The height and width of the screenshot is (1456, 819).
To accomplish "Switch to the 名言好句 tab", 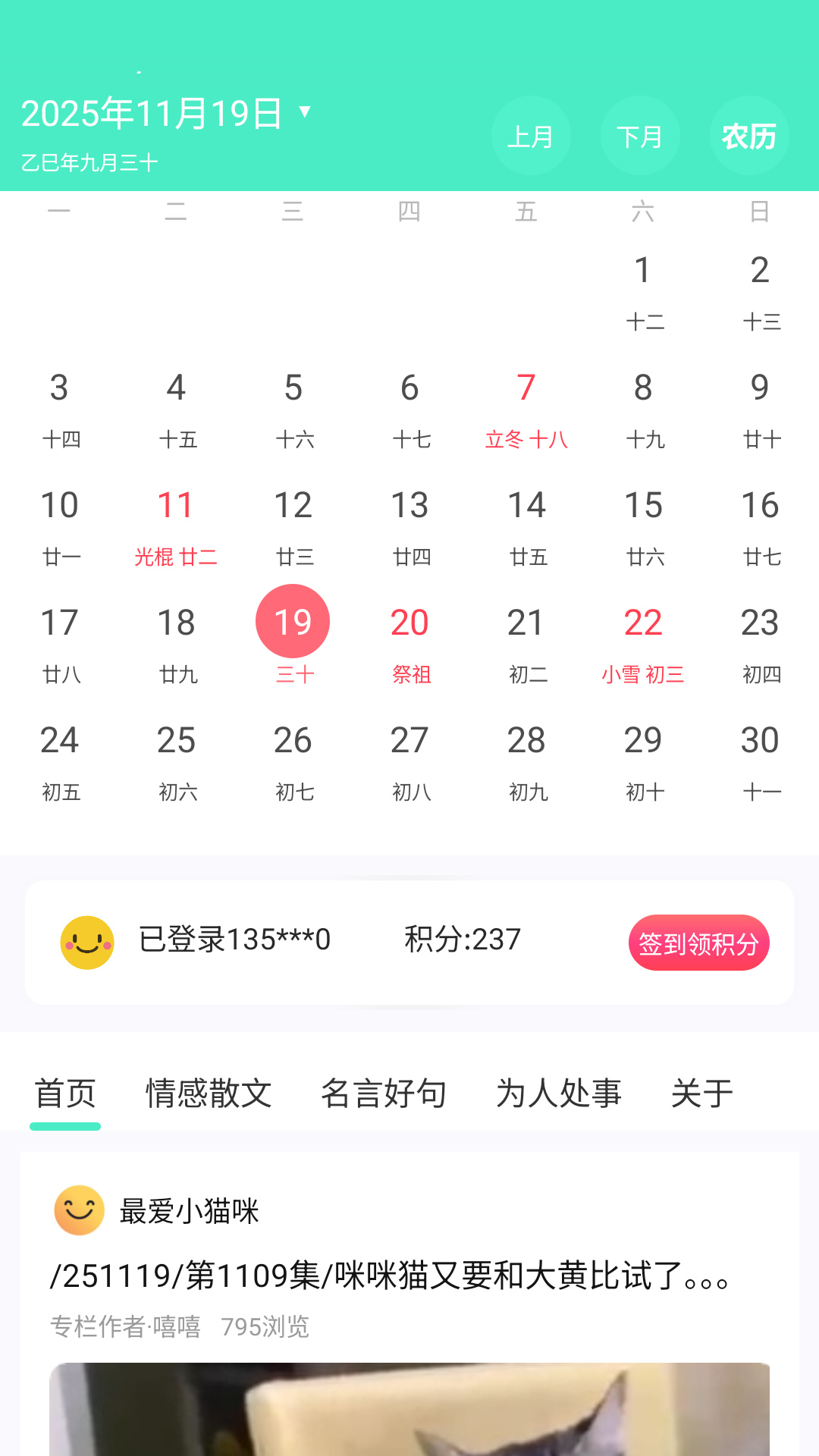I will tap(385, 1092).
